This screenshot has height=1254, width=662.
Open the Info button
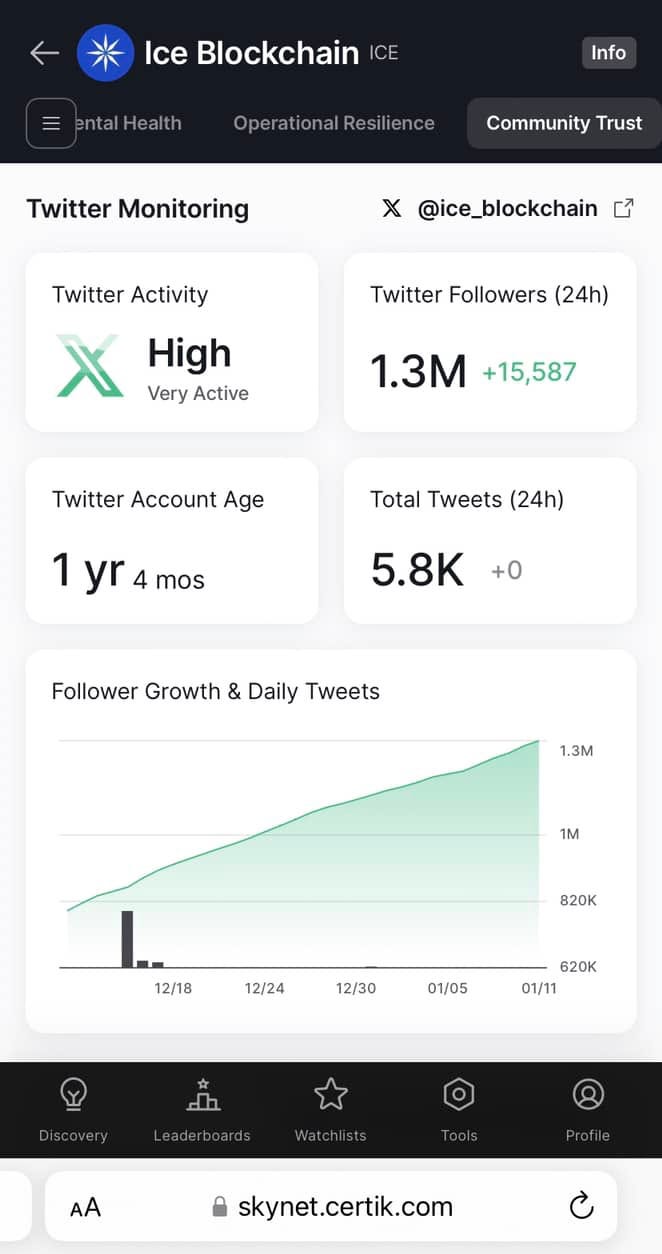tap(608, 53)
